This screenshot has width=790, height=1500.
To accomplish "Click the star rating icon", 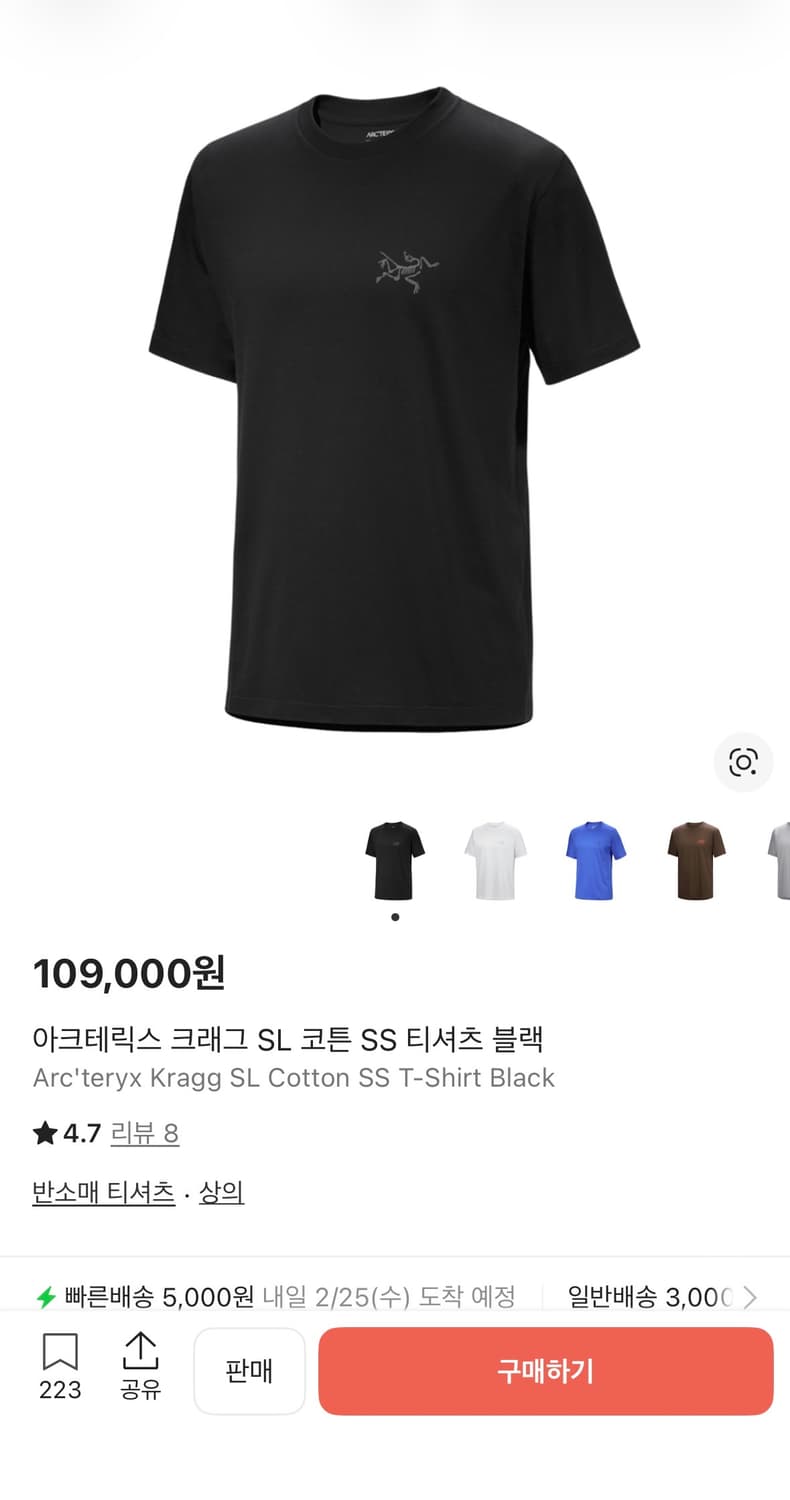I will 44,1132.
